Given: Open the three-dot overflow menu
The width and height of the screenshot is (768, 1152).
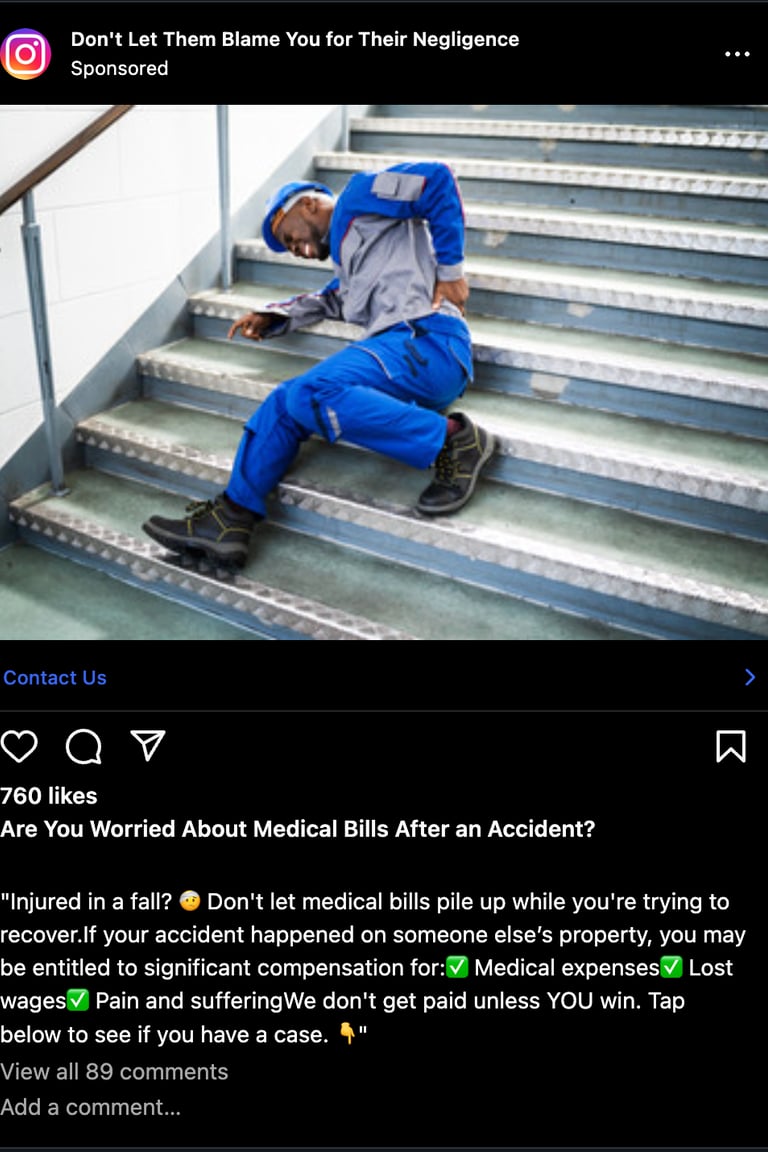Looking at the screenshot, I should tap(736, 54).
